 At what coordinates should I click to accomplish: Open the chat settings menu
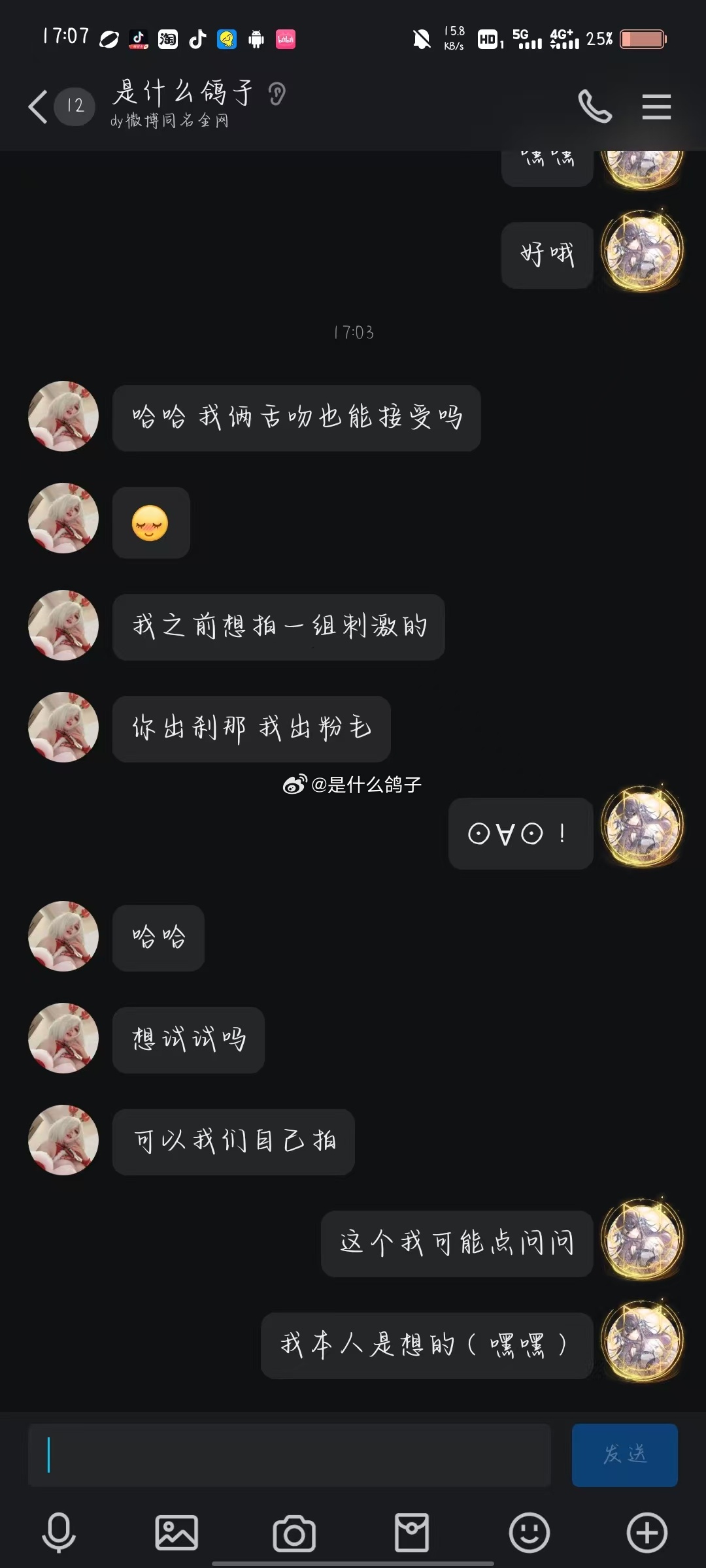point(656,106)
